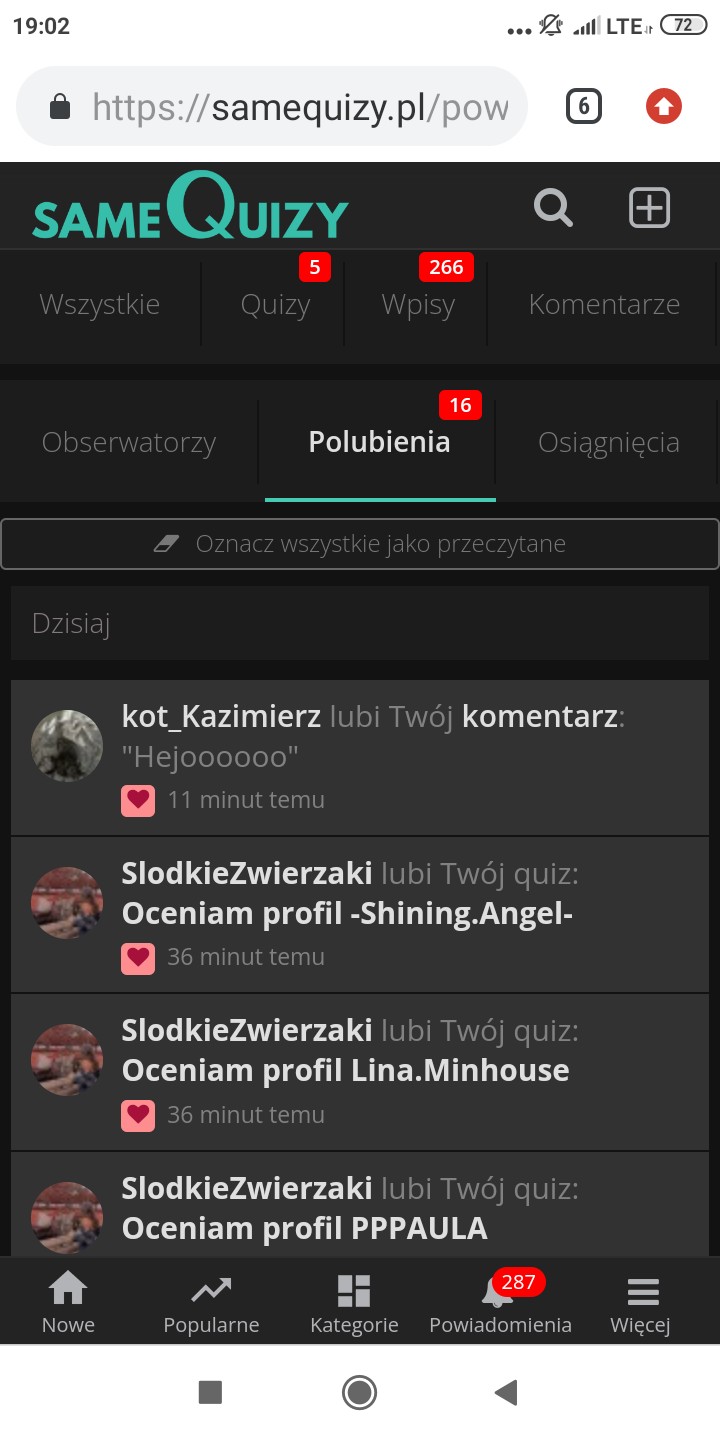Open the Popularne section
Image resolution: width=720 pixels, height=1440 pixels.
[x=211, y=1302]
